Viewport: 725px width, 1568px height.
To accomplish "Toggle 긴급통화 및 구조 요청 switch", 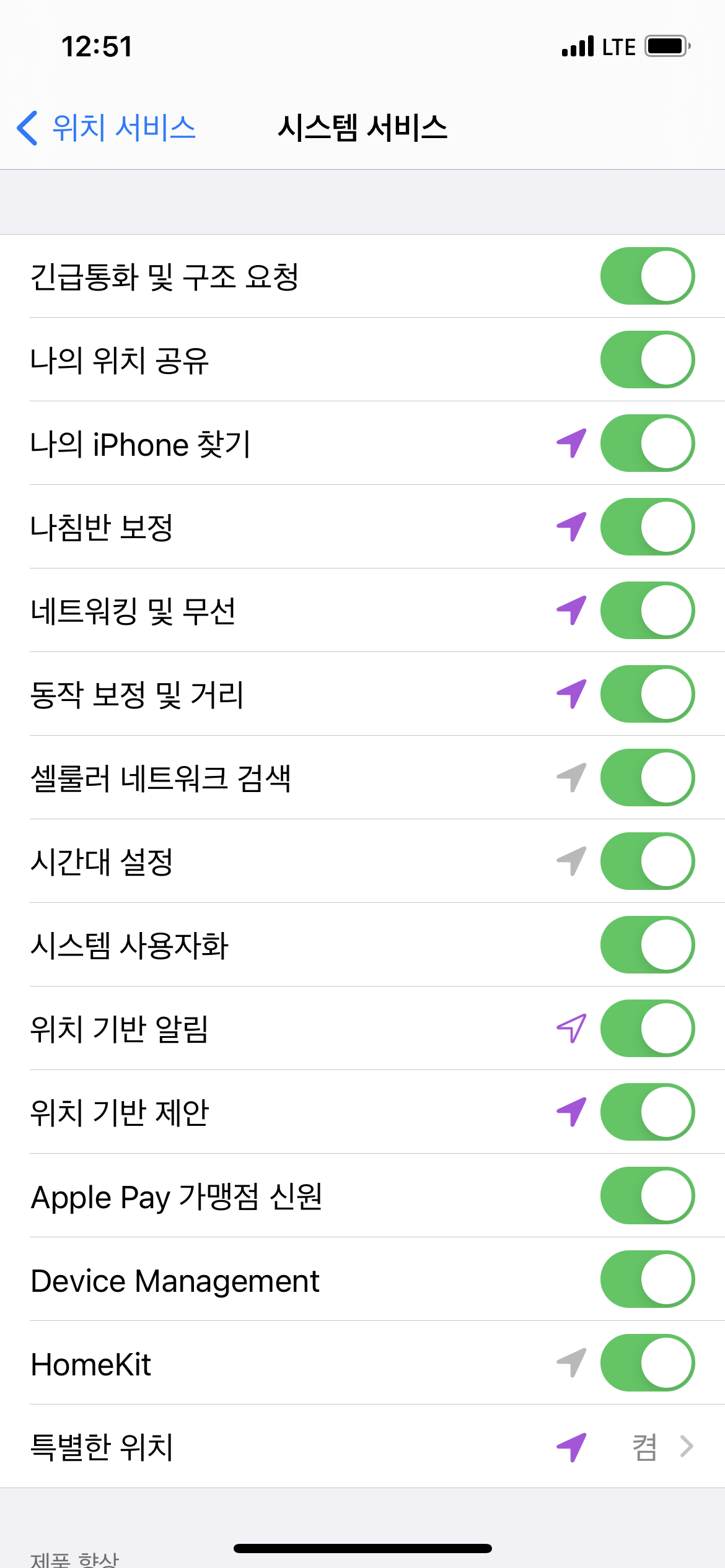I will 647,276.
